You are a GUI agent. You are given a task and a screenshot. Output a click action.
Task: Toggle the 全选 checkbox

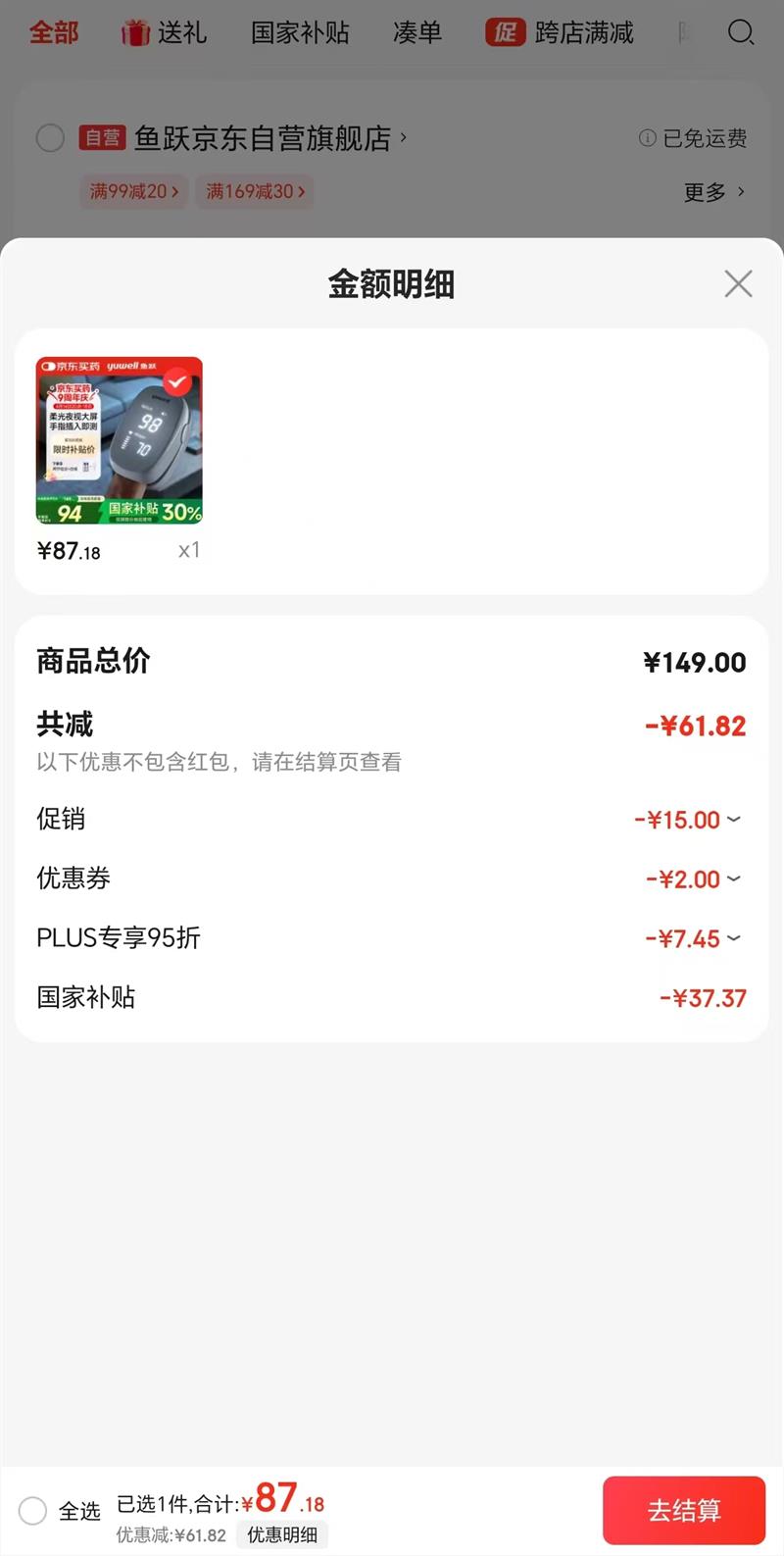(x=33, y=1510)
